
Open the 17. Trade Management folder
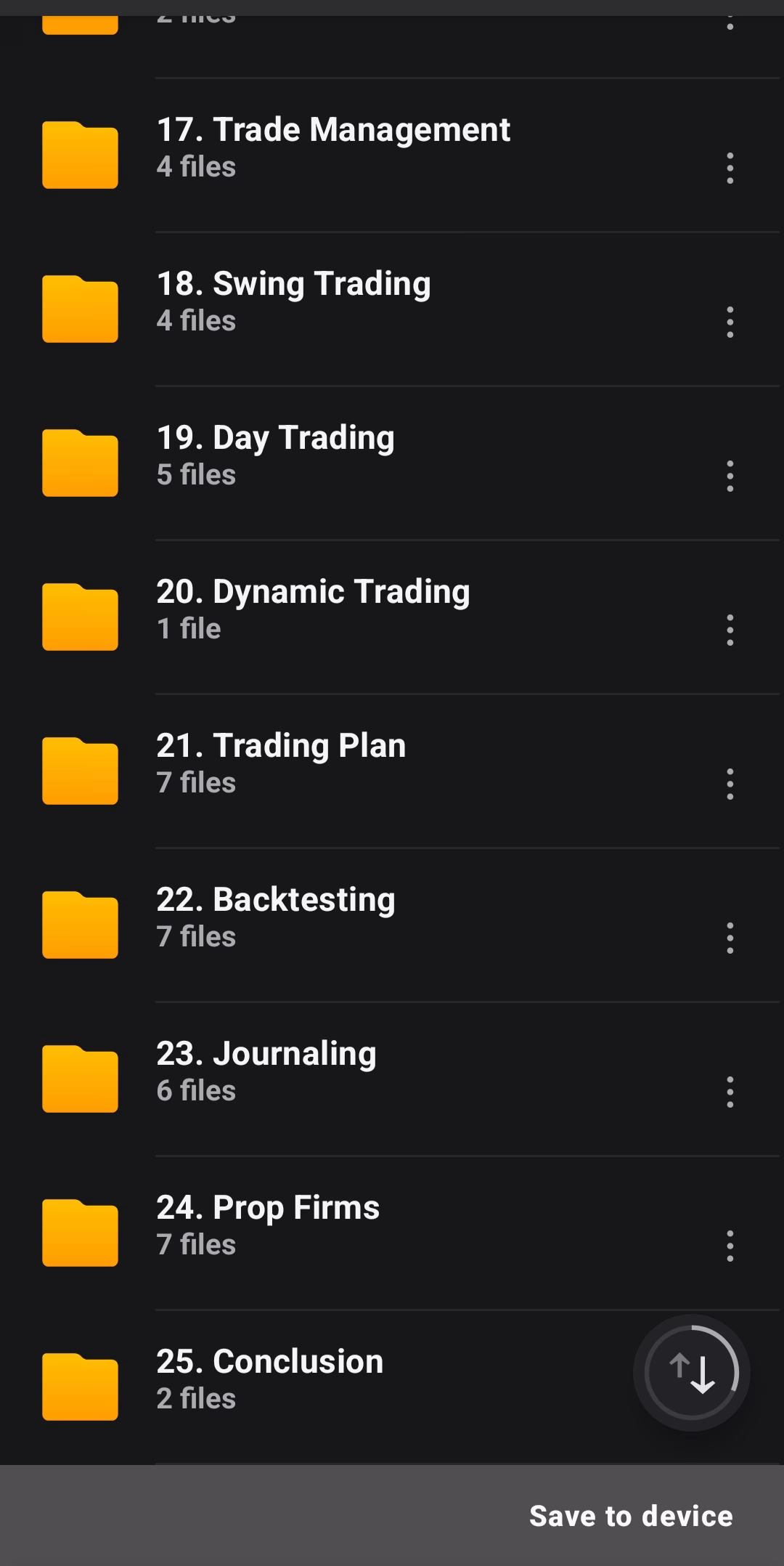pyautogui.click(x=334, y=147)
